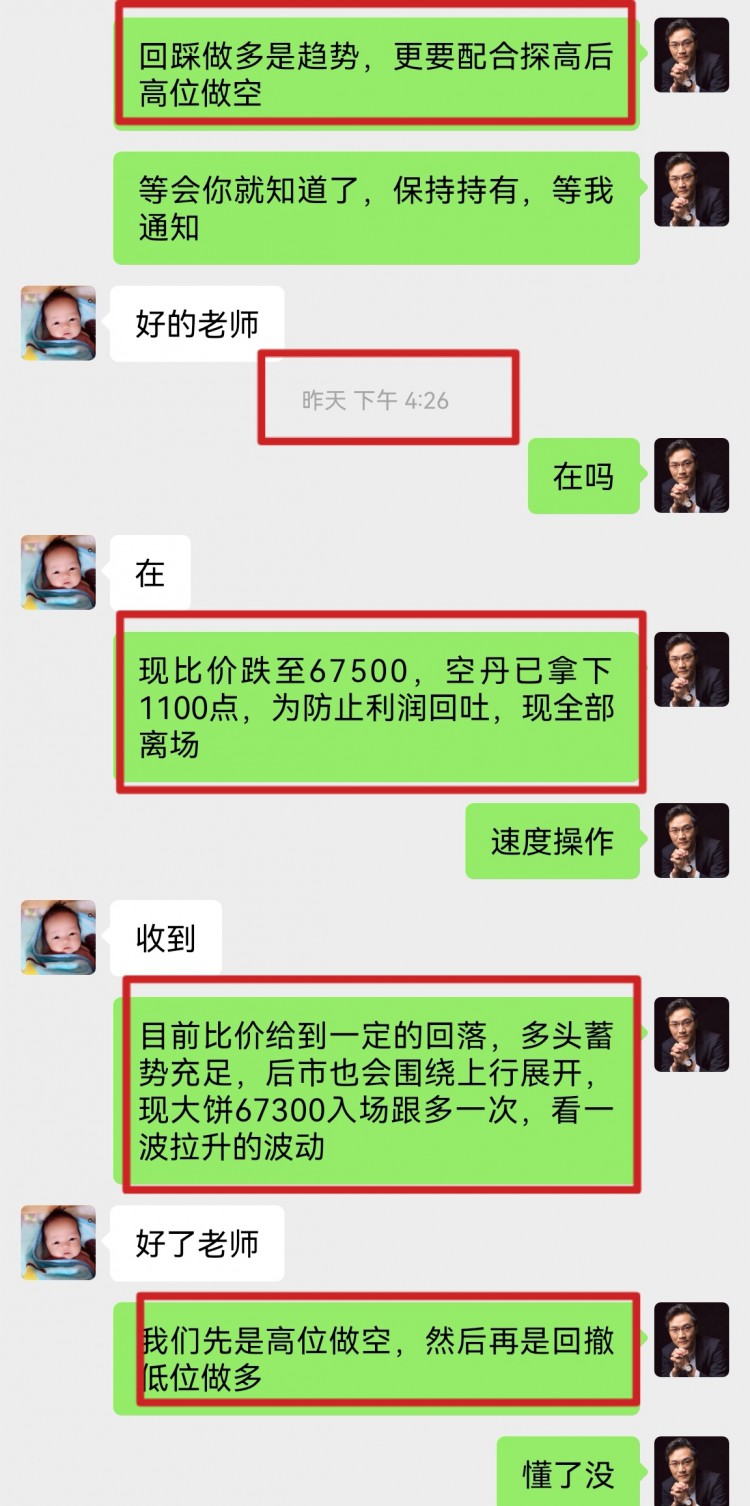
Task: View profile from avatar beside '懂了没'
Action: tap(691, 1472)
